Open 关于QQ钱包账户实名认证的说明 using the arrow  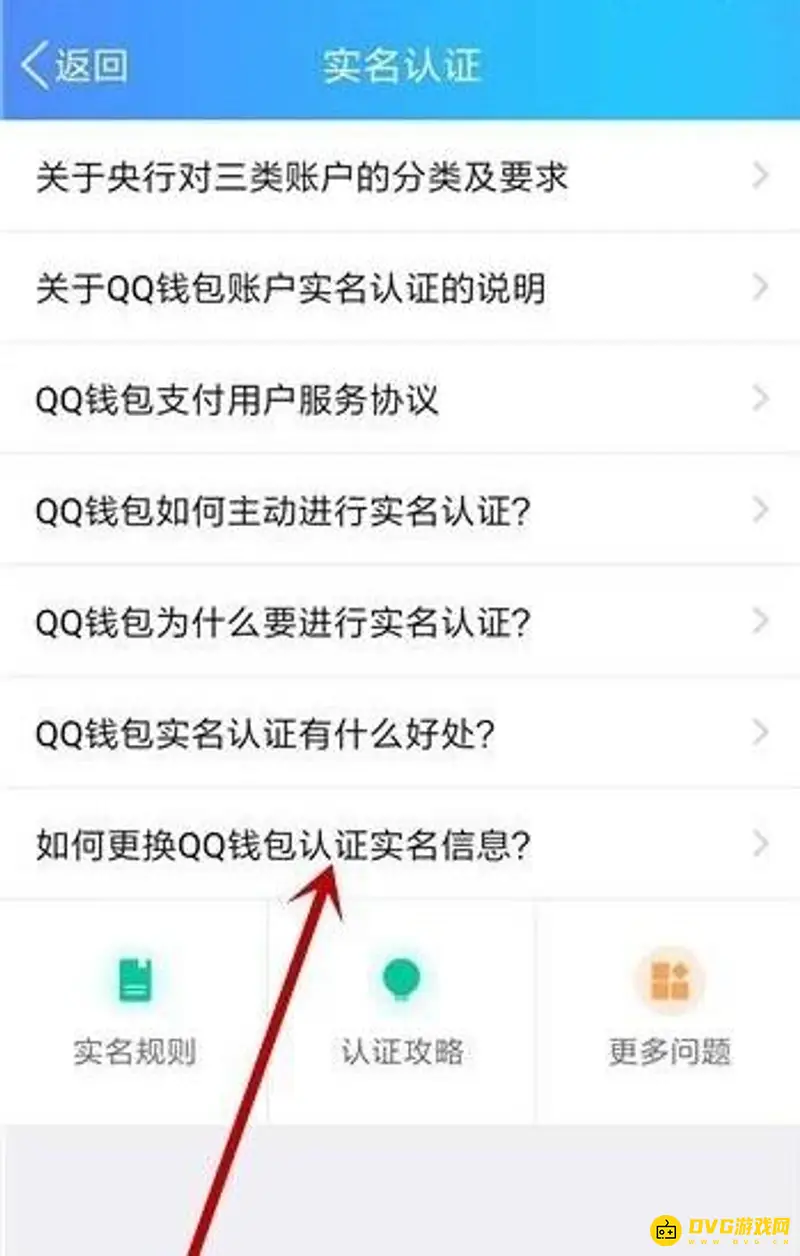pos(758,288)
